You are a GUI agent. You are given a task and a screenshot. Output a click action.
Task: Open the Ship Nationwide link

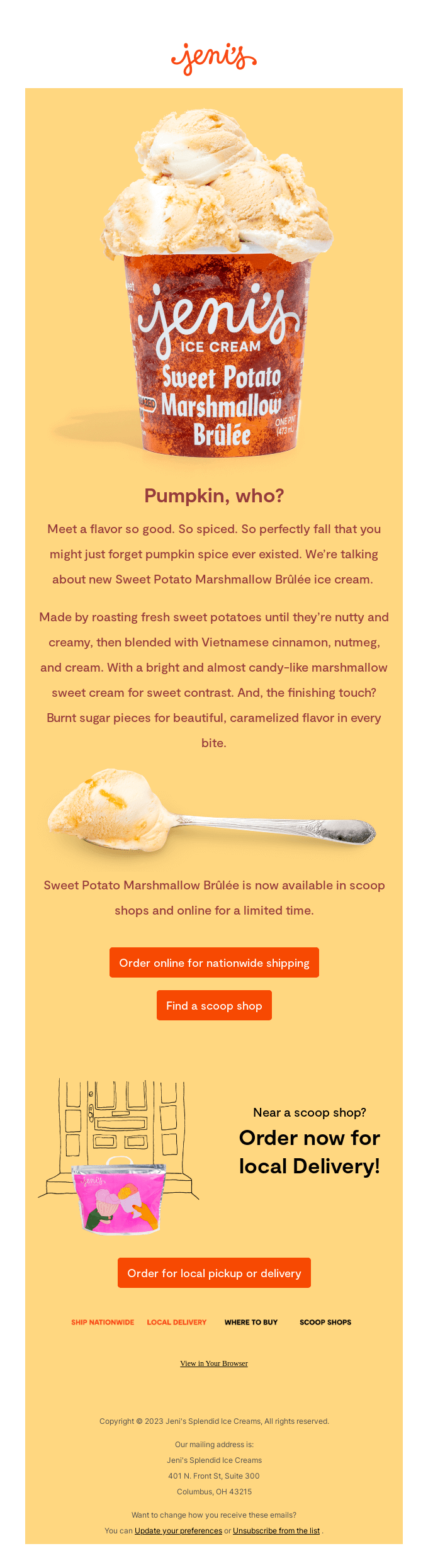103,1322
